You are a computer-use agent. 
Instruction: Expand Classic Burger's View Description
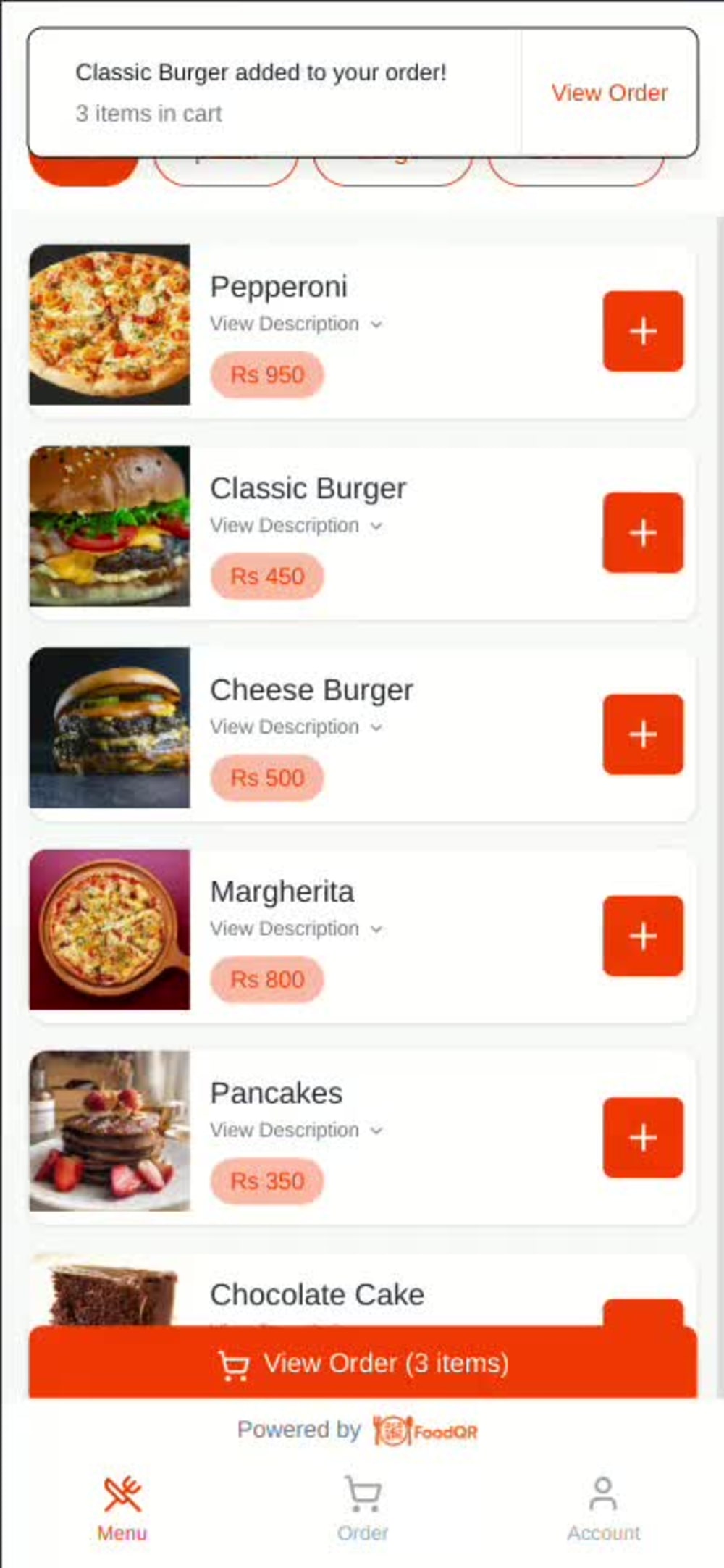(296, 525)
